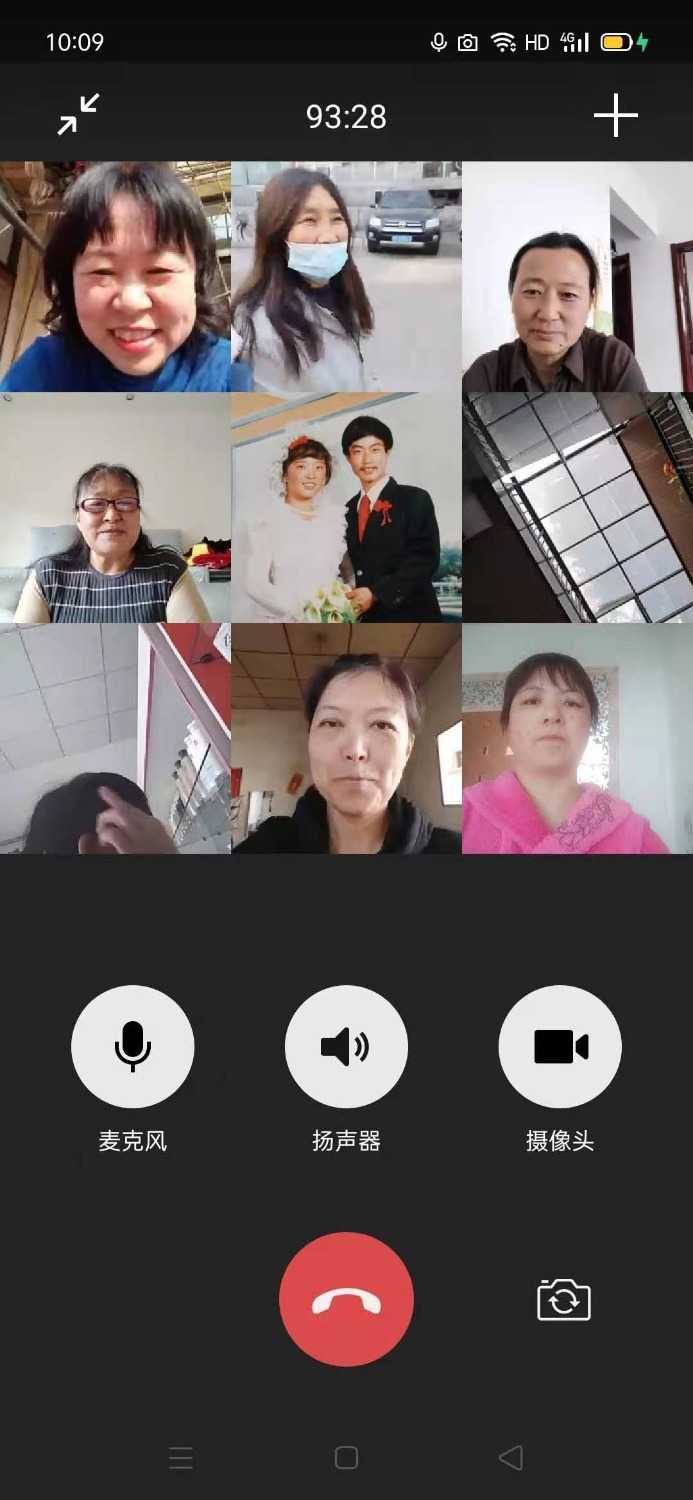693x1500 pixels.
Task: Return to the system home screen
Action: pos(346,1458)
